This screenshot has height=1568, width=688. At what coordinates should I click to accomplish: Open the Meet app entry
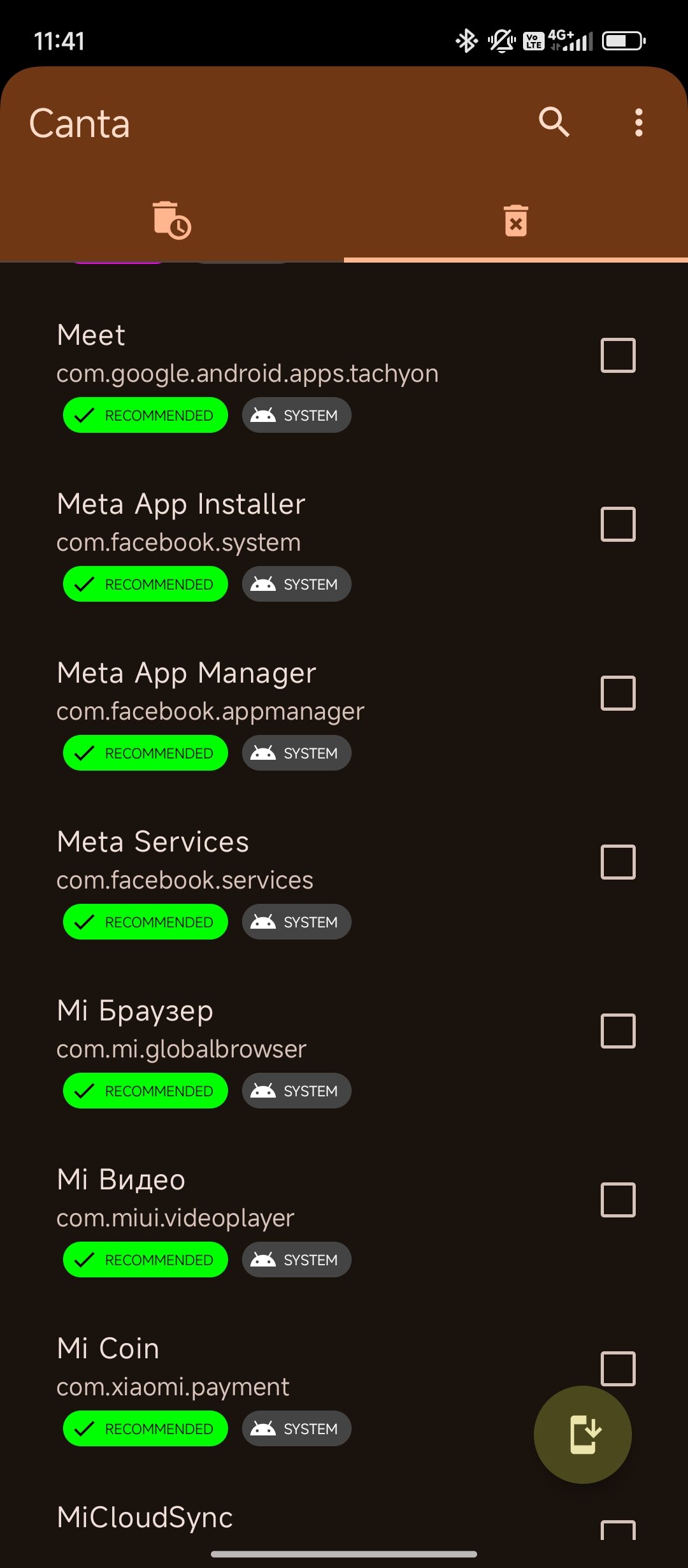[x=344, y=376]
